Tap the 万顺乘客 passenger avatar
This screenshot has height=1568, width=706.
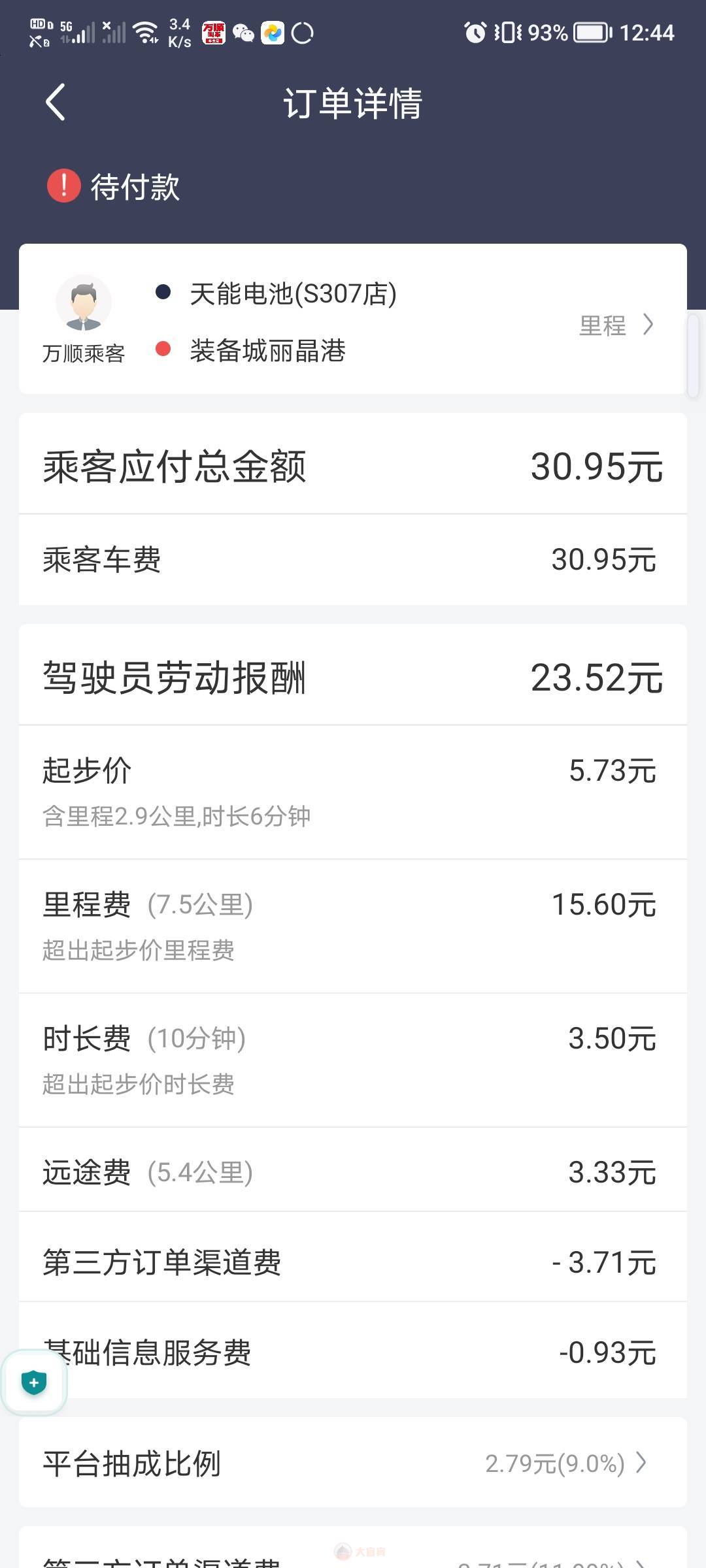coord(84,302)
